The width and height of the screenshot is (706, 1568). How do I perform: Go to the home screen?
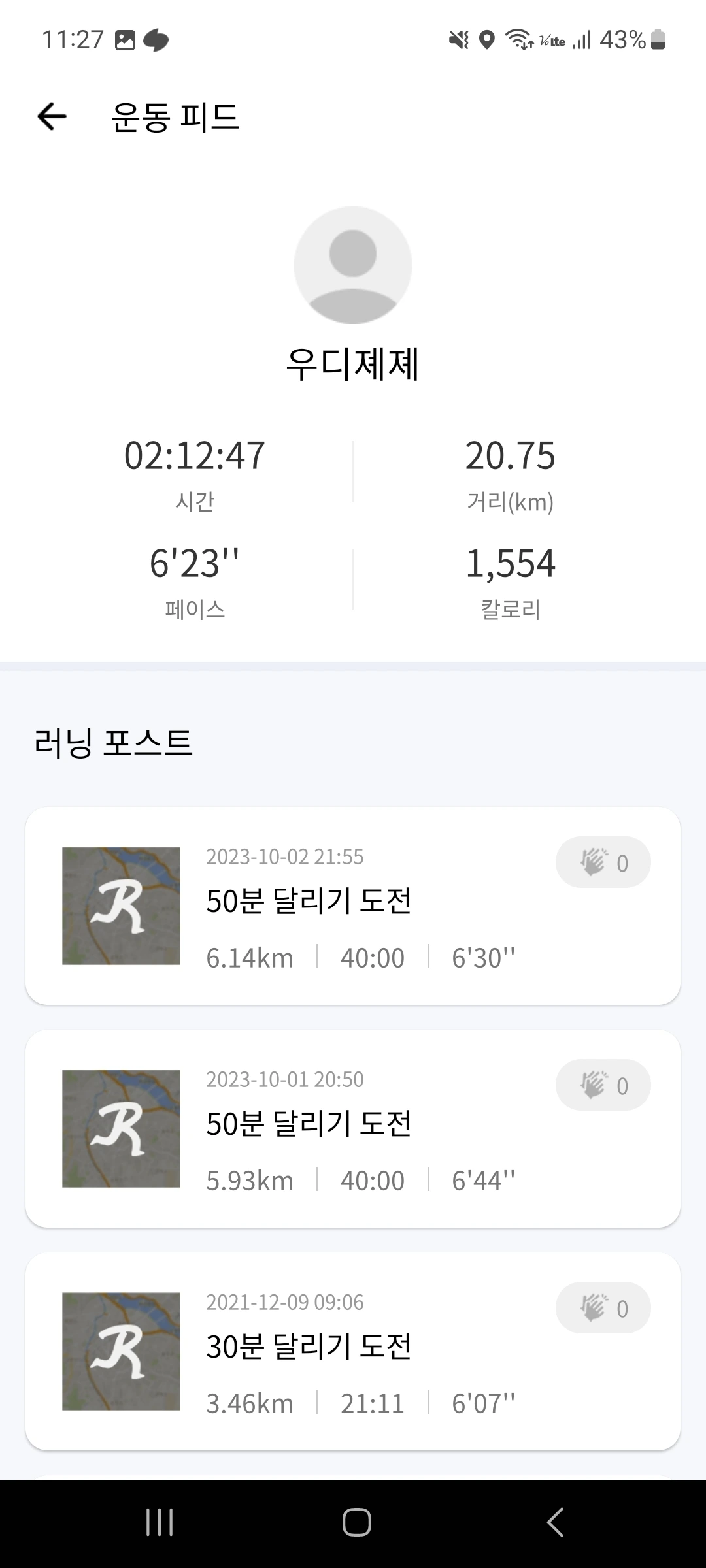click(x=357, y=1522)
